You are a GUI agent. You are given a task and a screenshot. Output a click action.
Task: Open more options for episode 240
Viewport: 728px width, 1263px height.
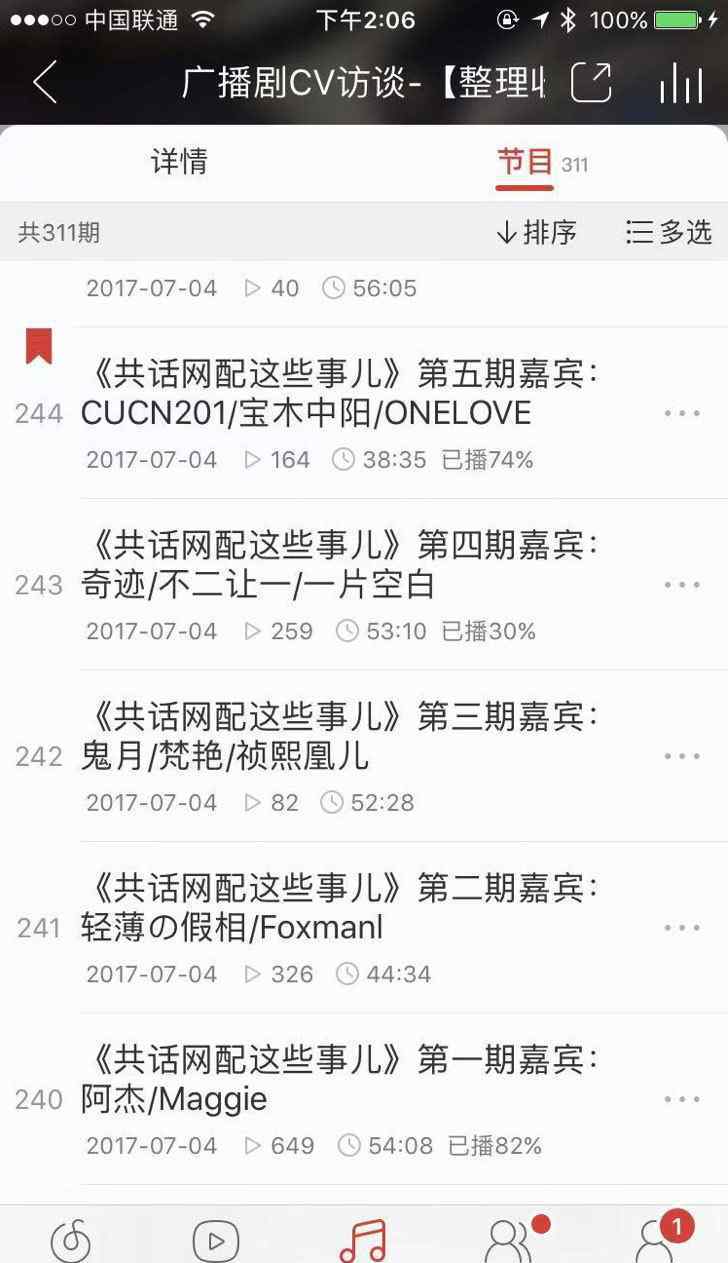[x=682, y=1100]
